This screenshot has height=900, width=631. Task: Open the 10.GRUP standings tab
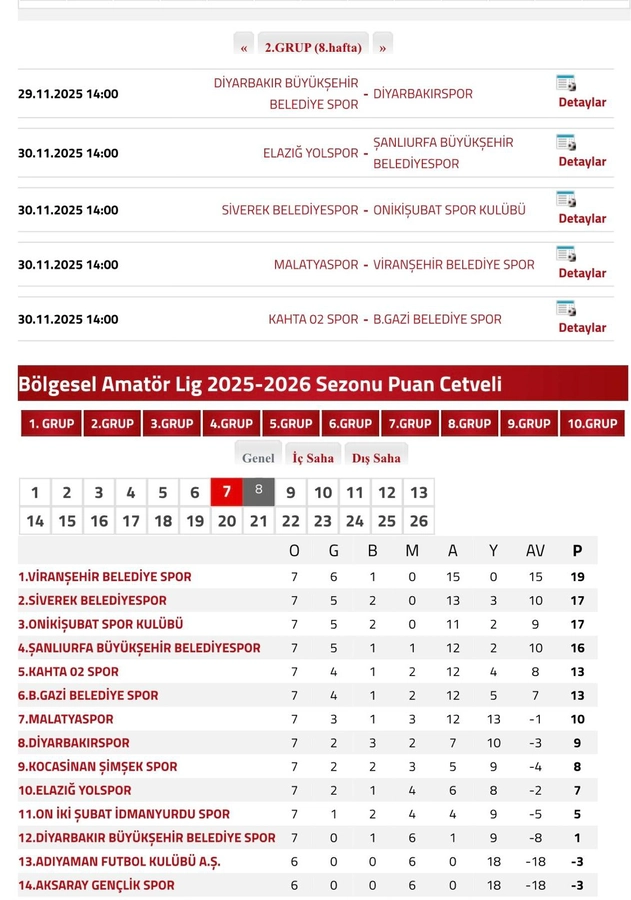[592, 423]
